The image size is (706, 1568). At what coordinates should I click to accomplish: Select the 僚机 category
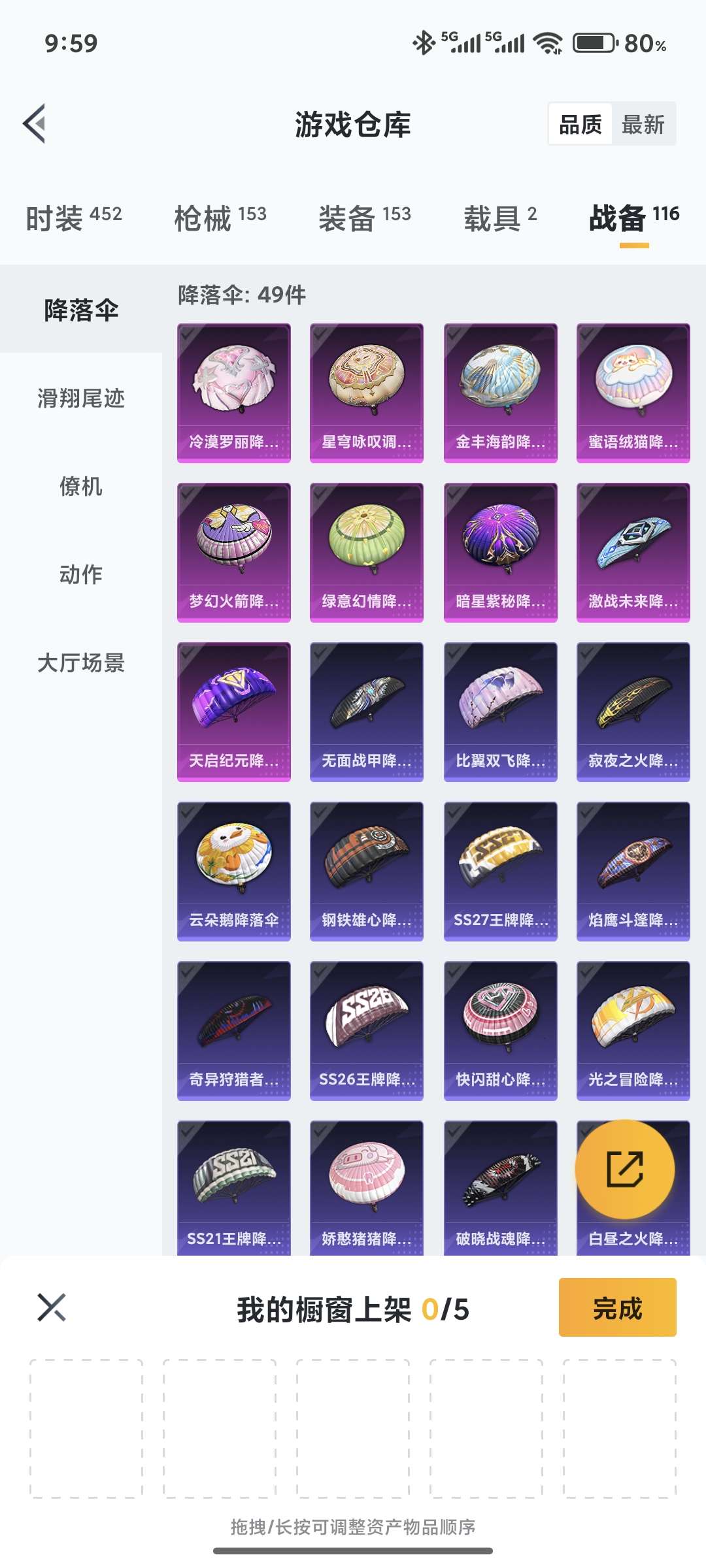pos(81,486)
